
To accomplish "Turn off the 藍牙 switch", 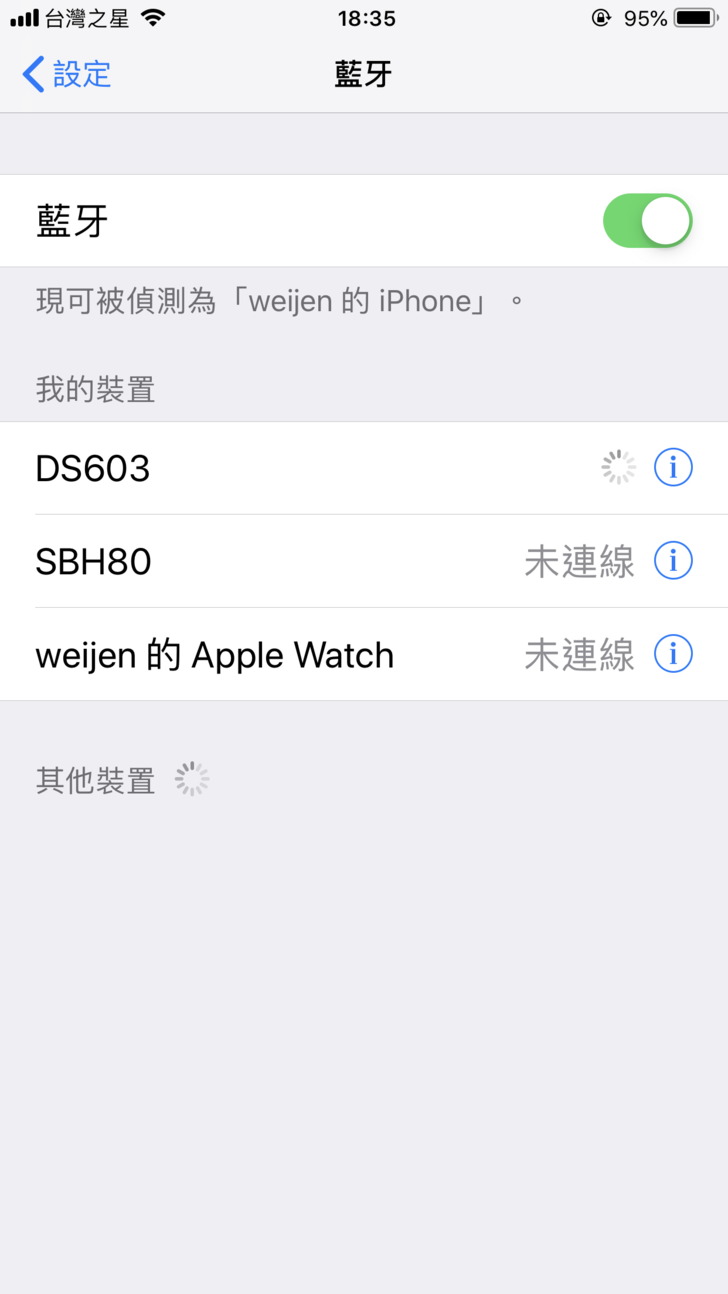I will pos(647,221).
